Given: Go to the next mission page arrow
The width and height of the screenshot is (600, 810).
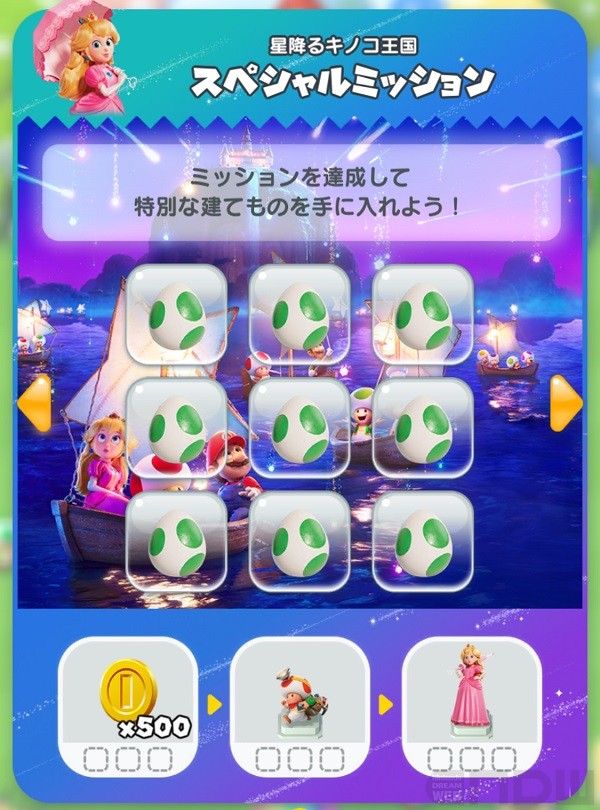Looking at the screenshot, I should 565,403.
